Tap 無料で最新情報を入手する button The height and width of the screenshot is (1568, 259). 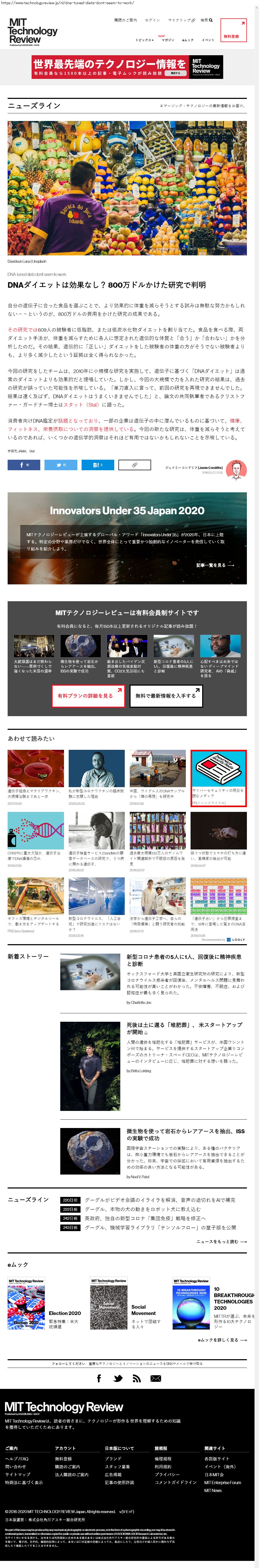coord(166,696)
